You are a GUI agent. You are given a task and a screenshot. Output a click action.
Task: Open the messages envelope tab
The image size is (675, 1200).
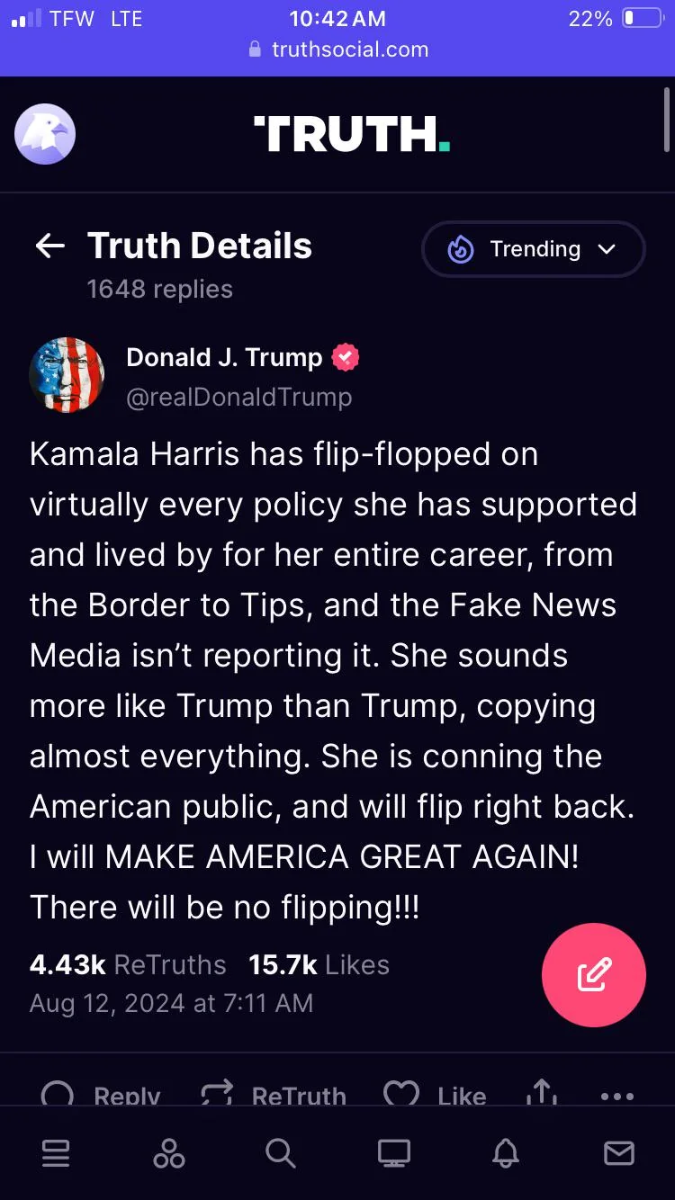tap(619, 1153)
